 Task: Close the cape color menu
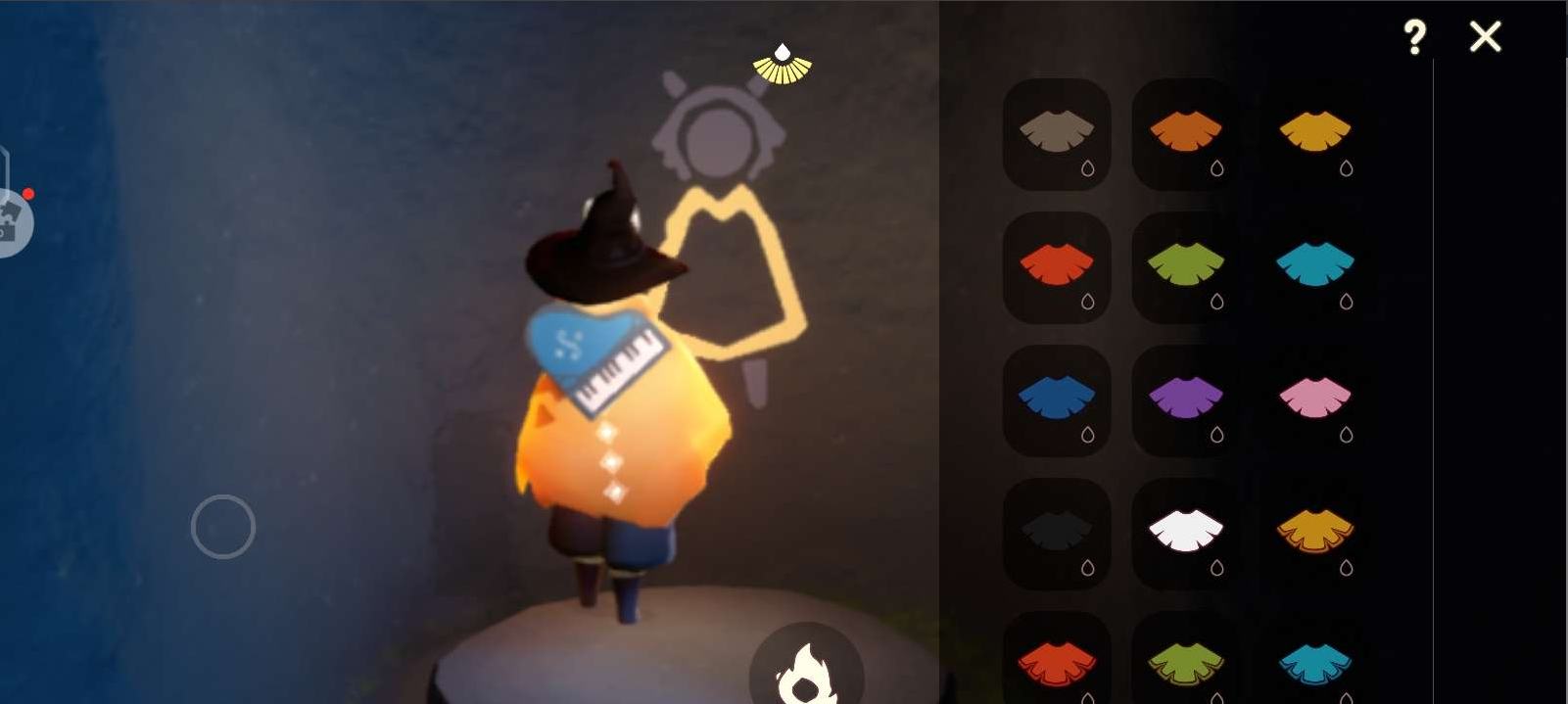(x=1485, y=37)
